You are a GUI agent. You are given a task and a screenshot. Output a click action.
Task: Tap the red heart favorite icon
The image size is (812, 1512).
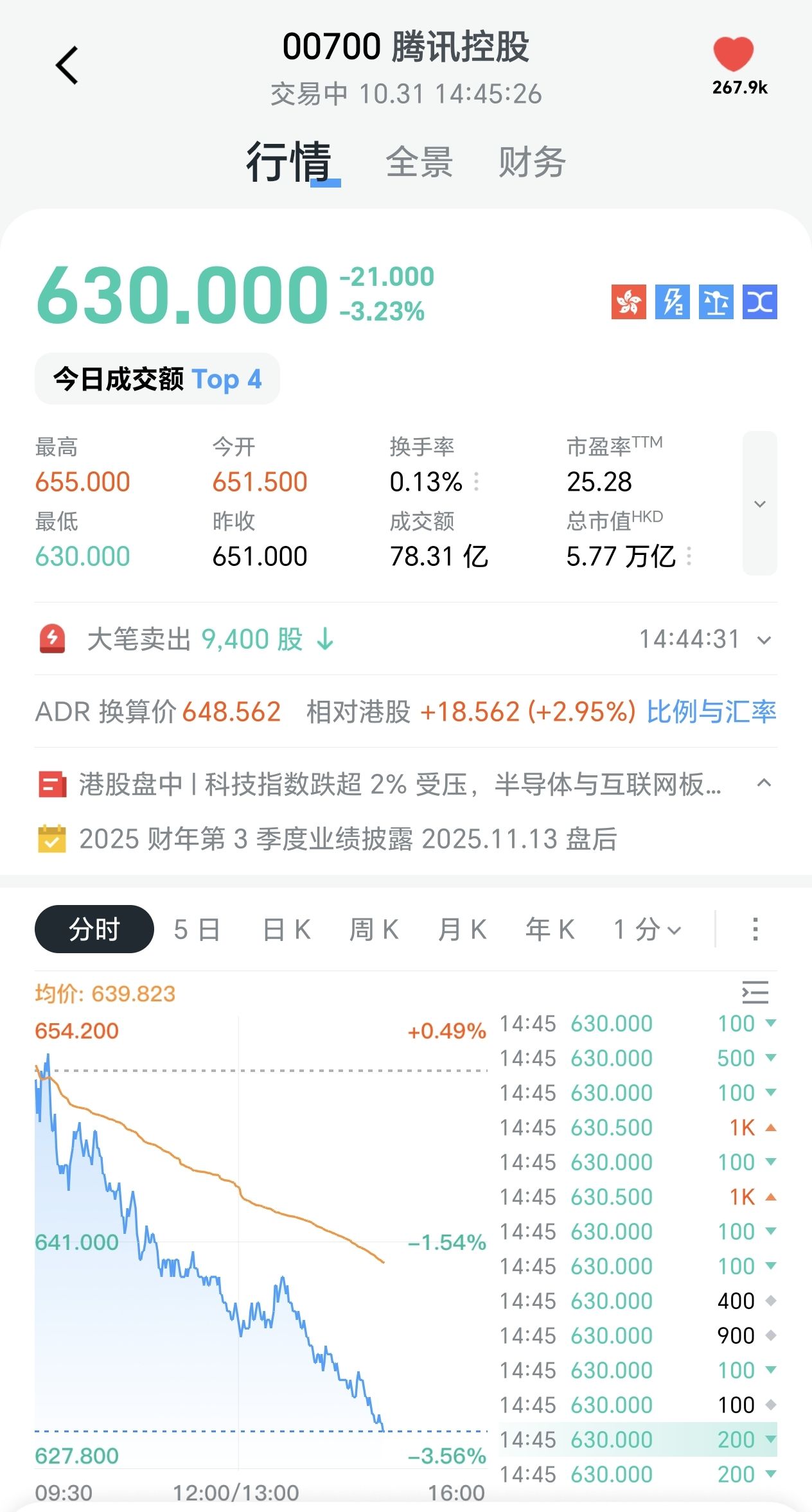[x=733, y=54]
